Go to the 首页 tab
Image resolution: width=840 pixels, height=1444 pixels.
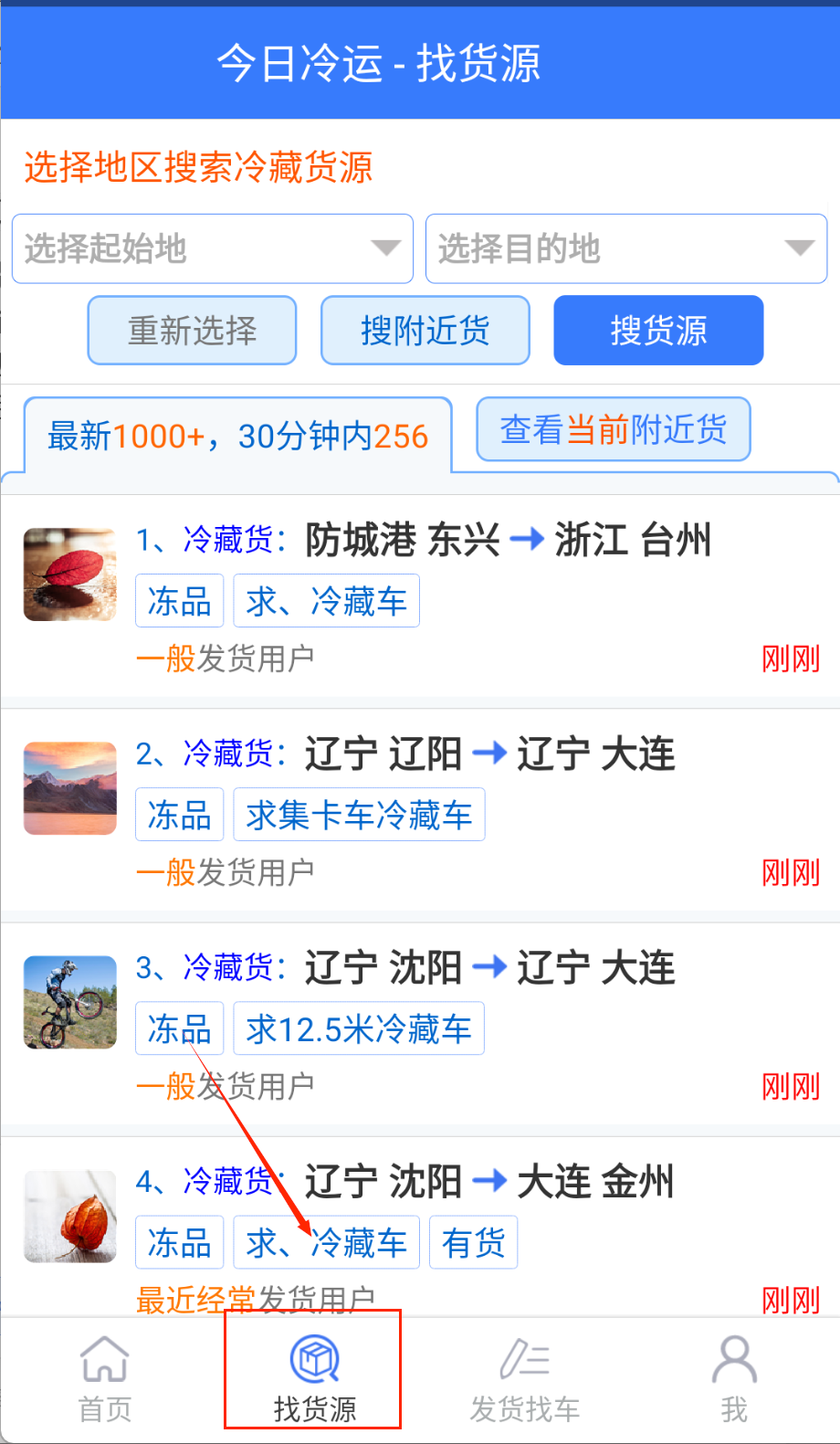click(x=105, y=1379)
